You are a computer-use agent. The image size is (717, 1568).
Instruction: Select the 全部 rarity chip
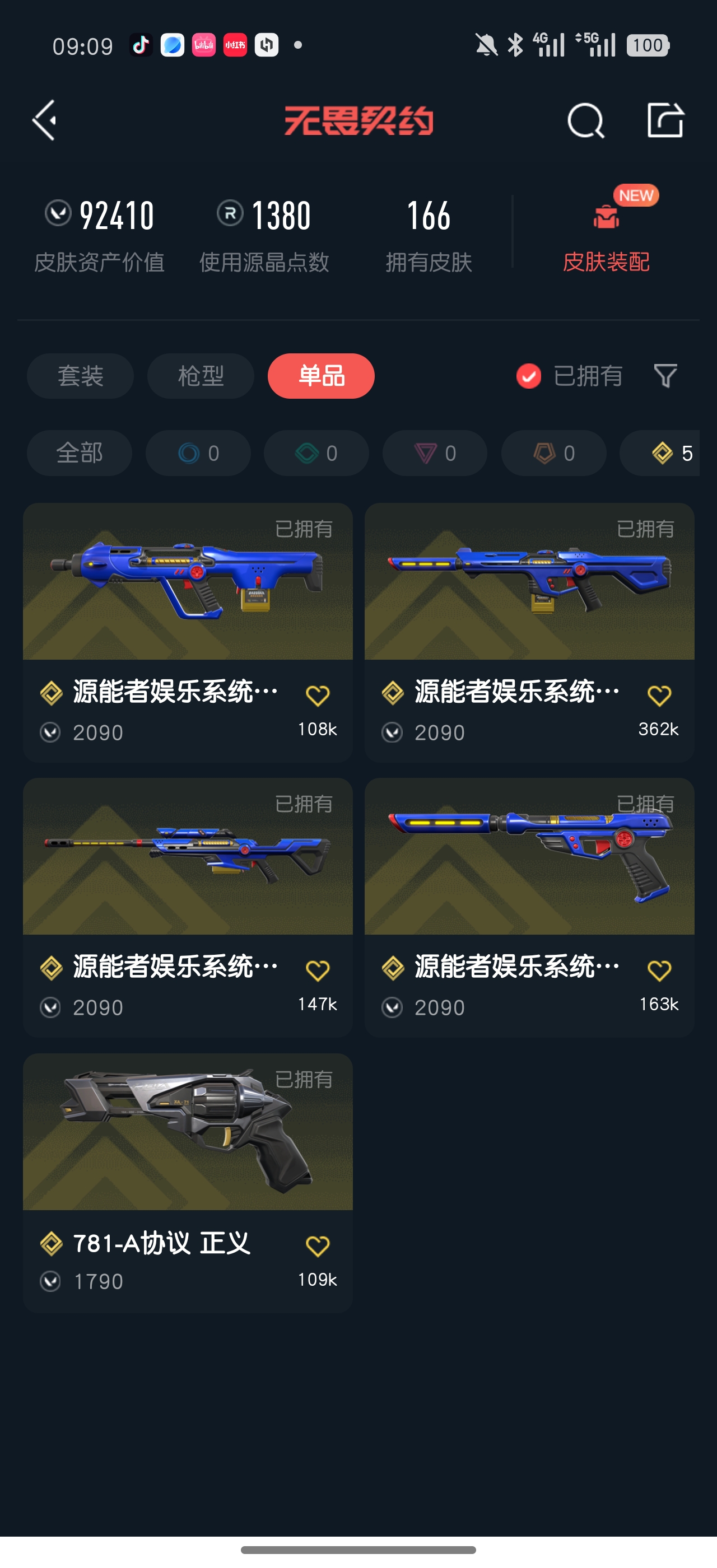point(79,453)
